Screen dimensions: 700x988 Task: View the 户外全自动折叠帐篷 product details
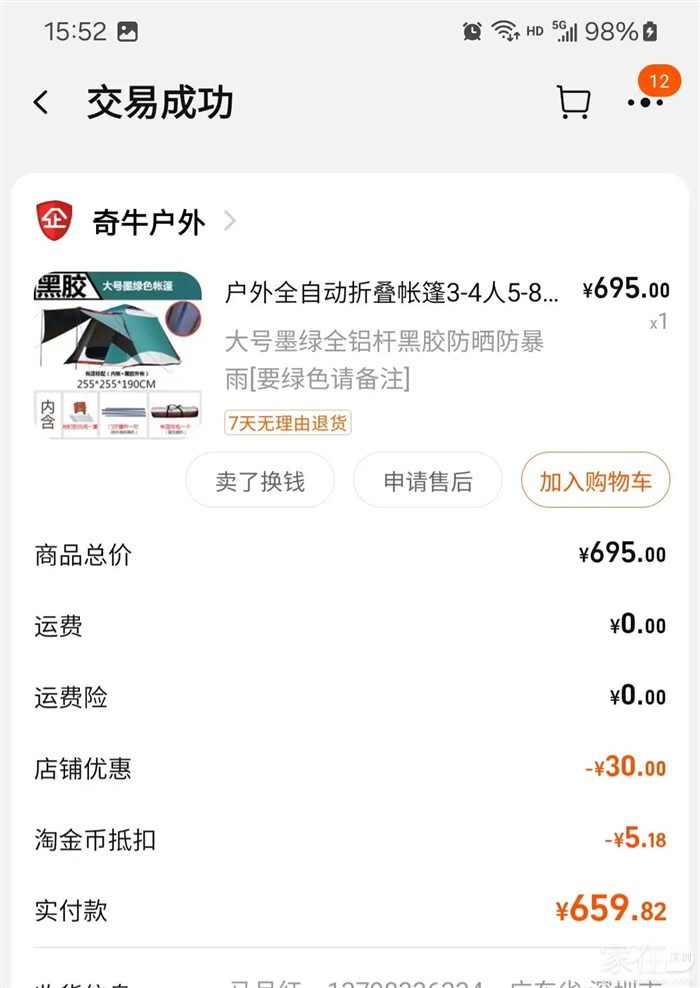coord(391,292)
